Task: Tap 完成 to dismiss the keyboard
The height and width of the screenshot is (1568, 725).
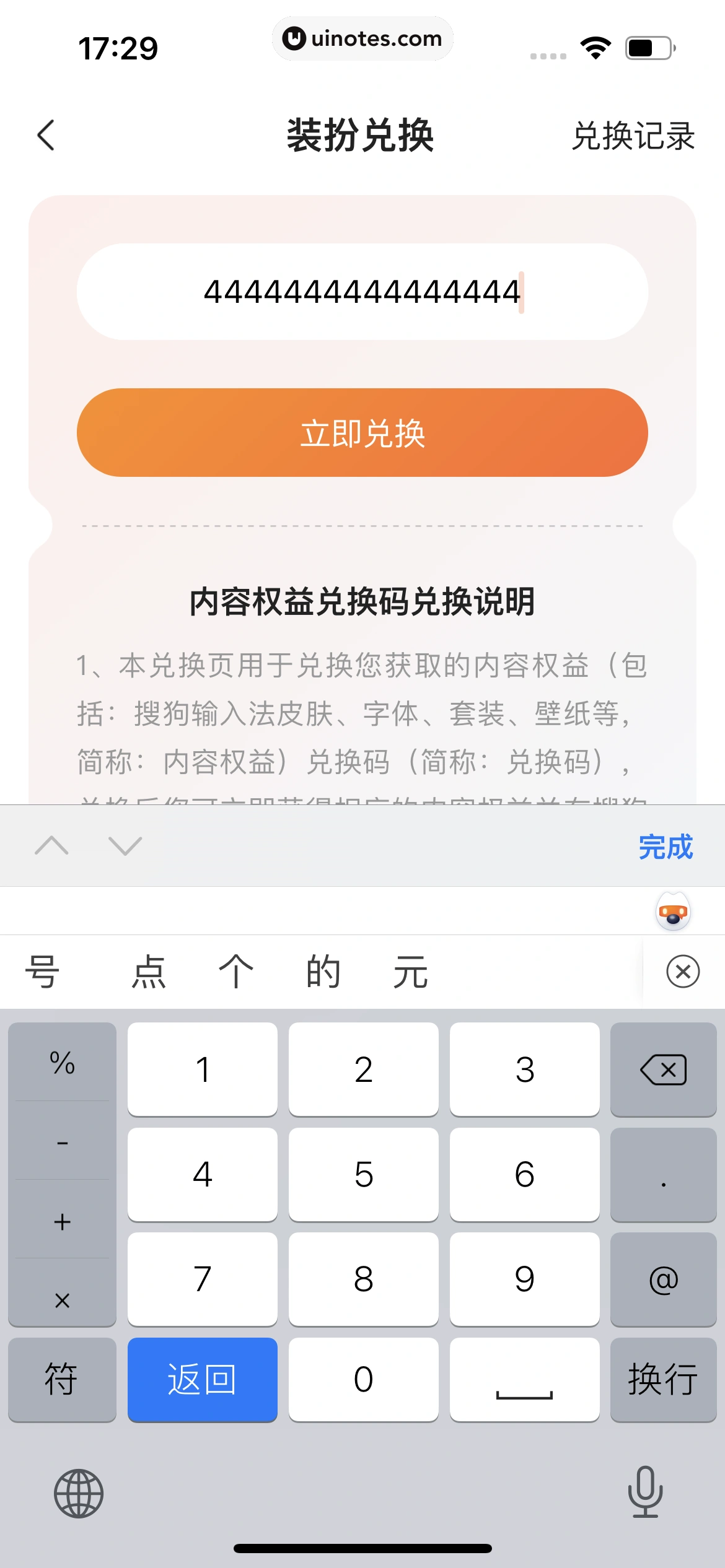Action: tap(666, 846)
